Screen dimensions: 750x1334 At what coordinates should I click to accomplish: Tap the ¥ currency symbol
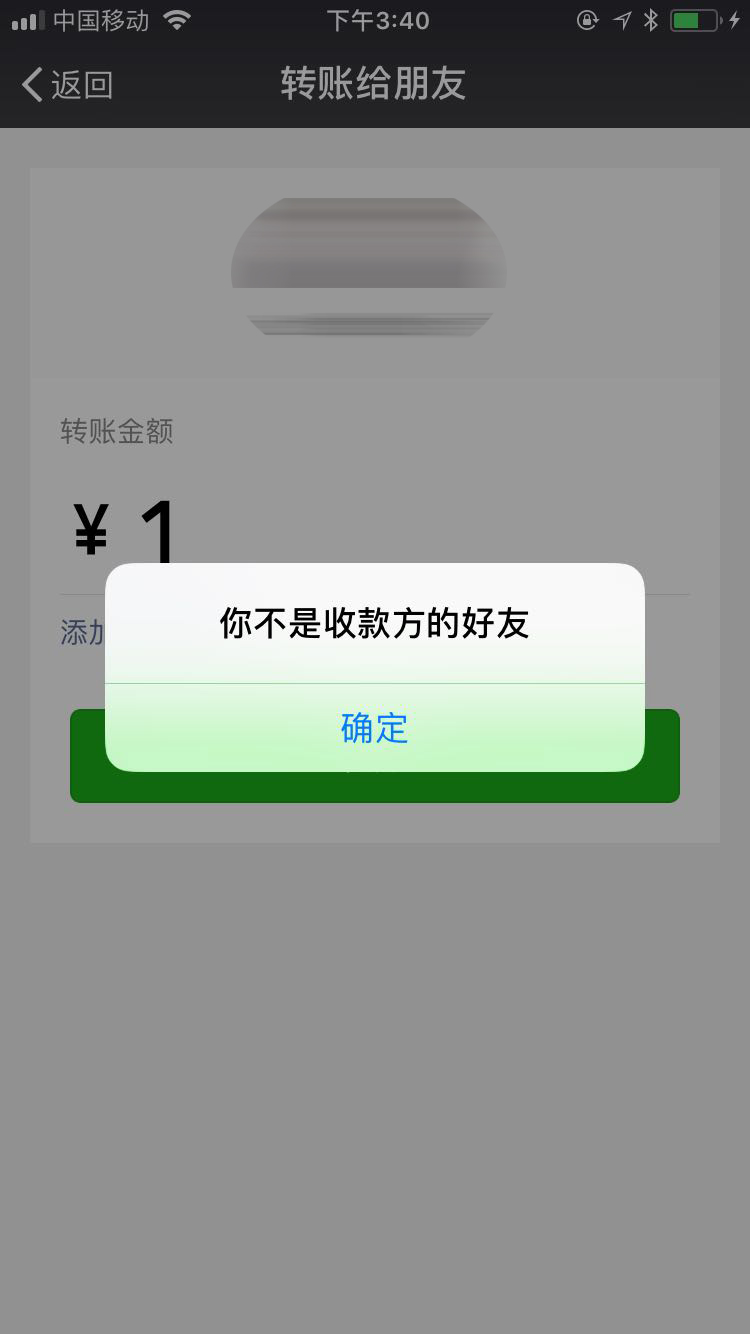point(90,530)
